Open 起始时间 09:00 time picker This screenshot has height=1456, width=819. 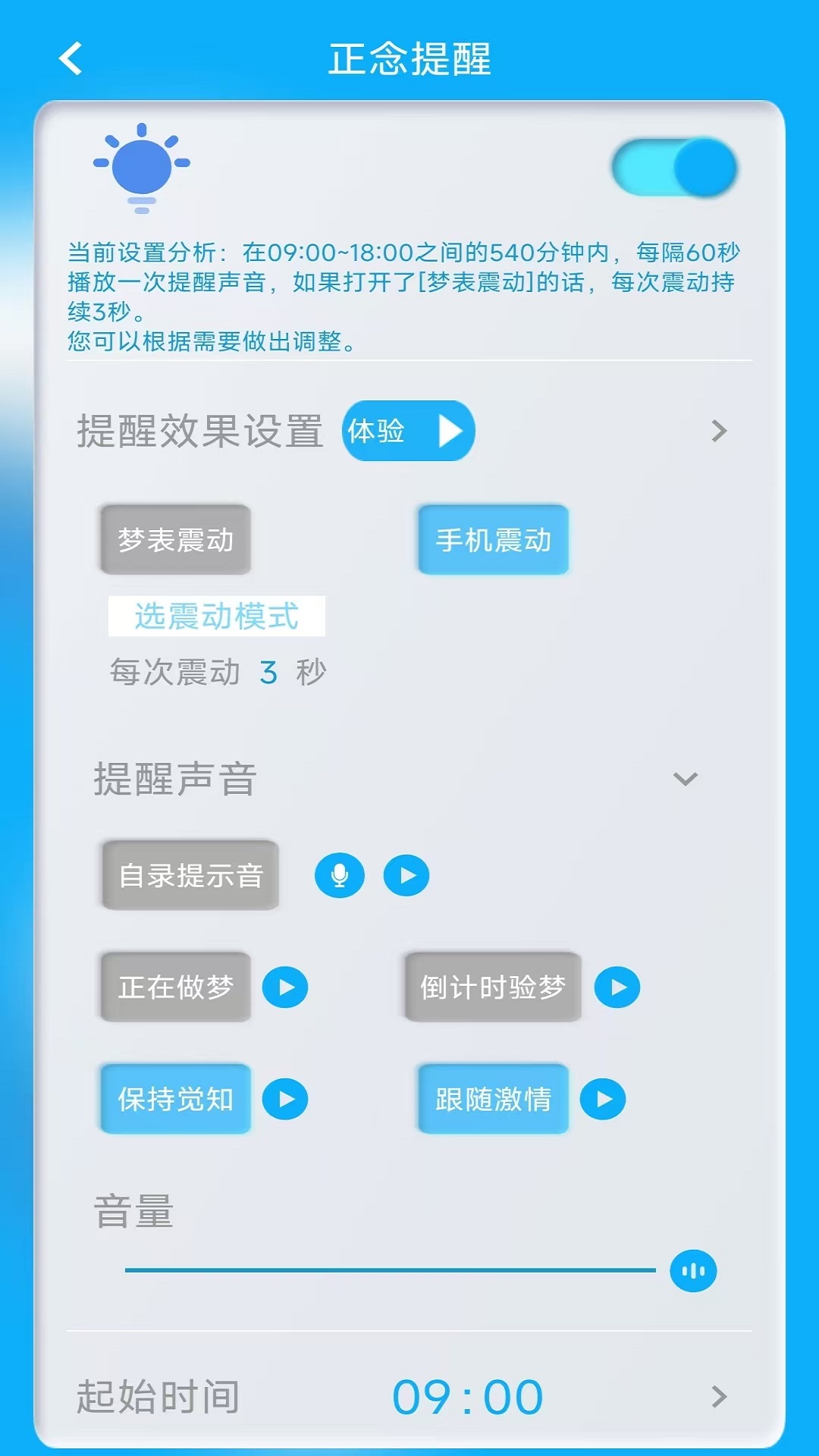tap(467, 1397)
